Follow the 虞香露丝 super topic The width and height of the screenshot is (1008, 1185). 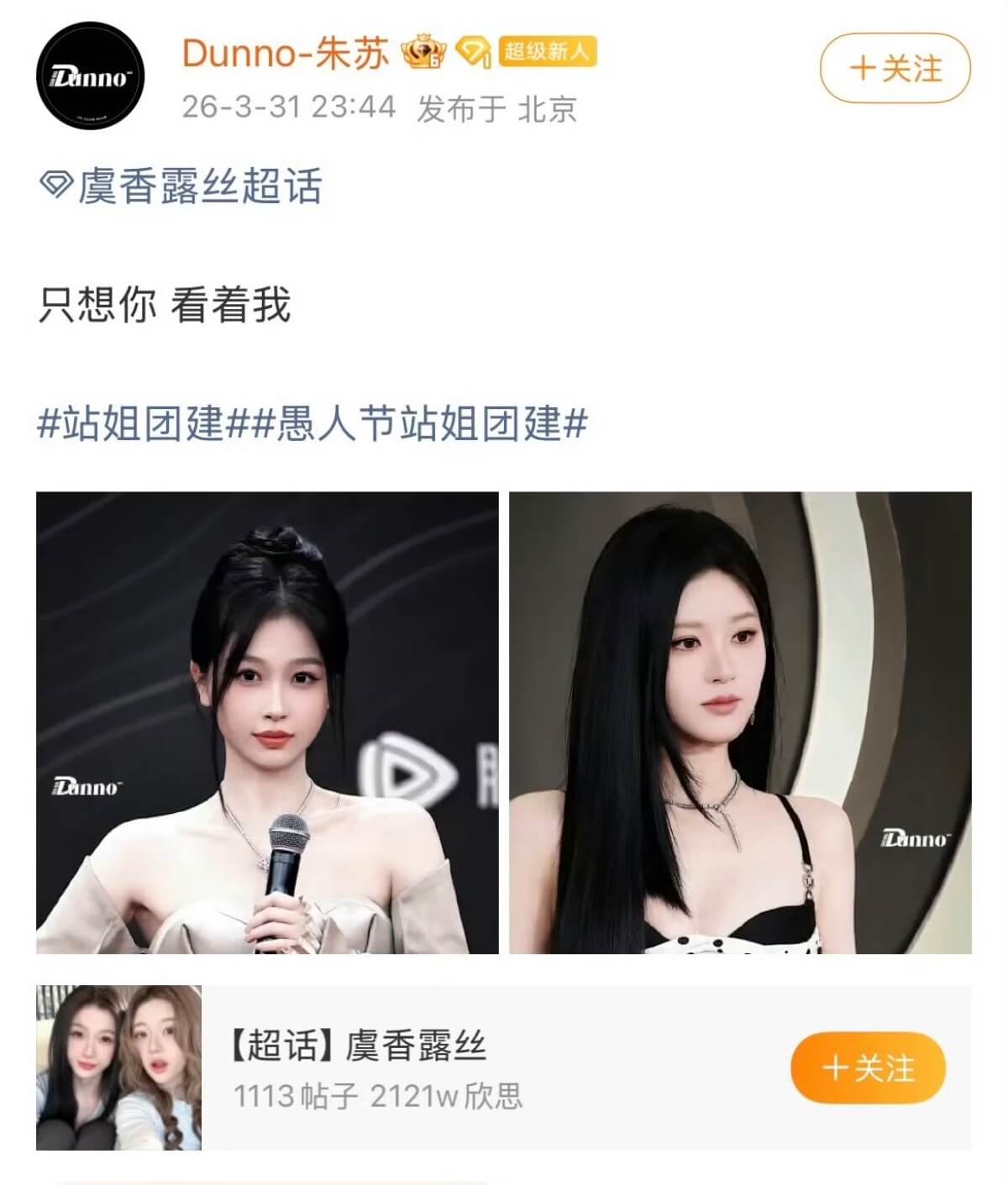[868, 1067]
